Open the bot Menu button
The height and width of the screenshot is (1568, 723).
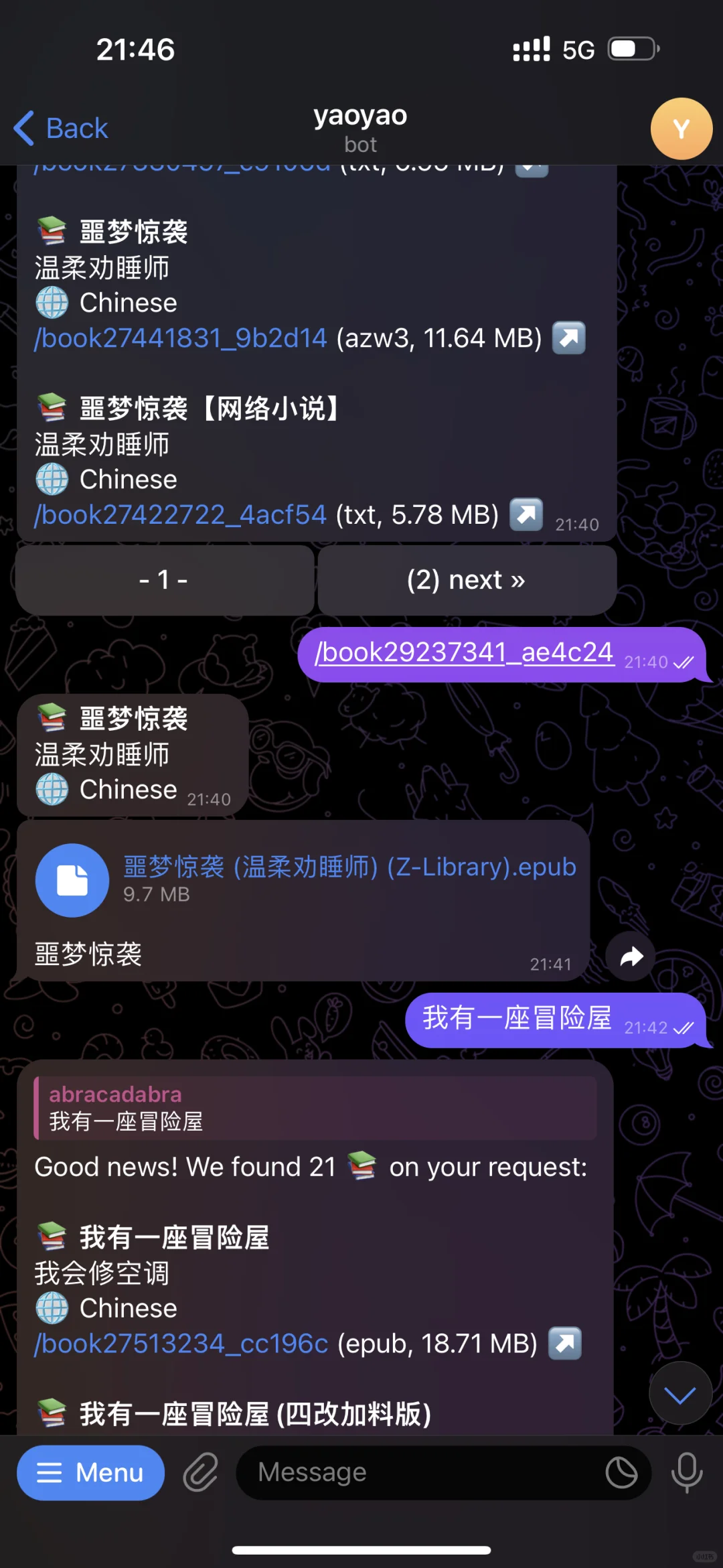tap(90, 1473)
